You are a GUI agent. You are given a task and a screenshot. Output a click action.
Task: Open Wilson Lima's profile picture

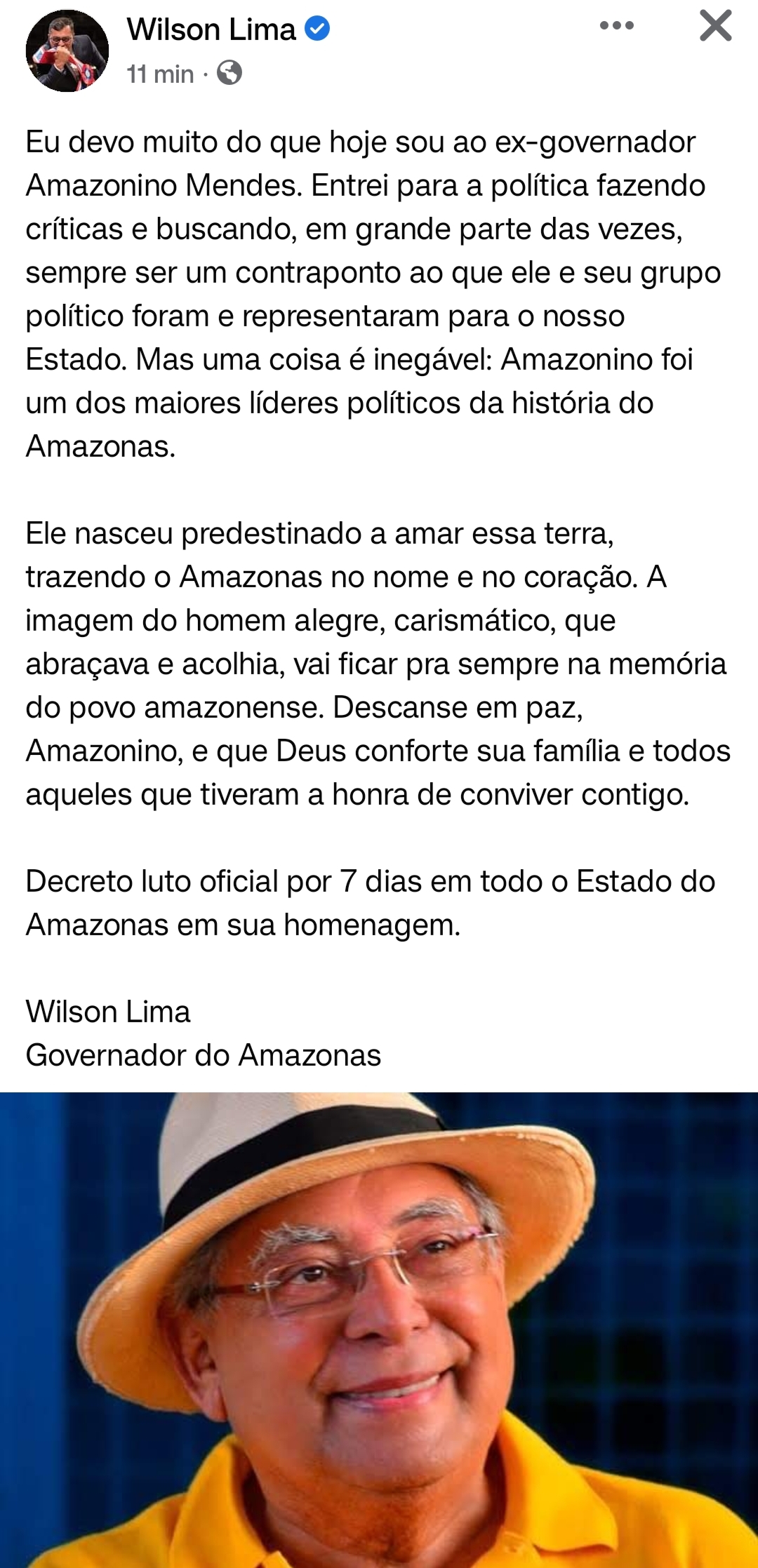coord(67,51)
